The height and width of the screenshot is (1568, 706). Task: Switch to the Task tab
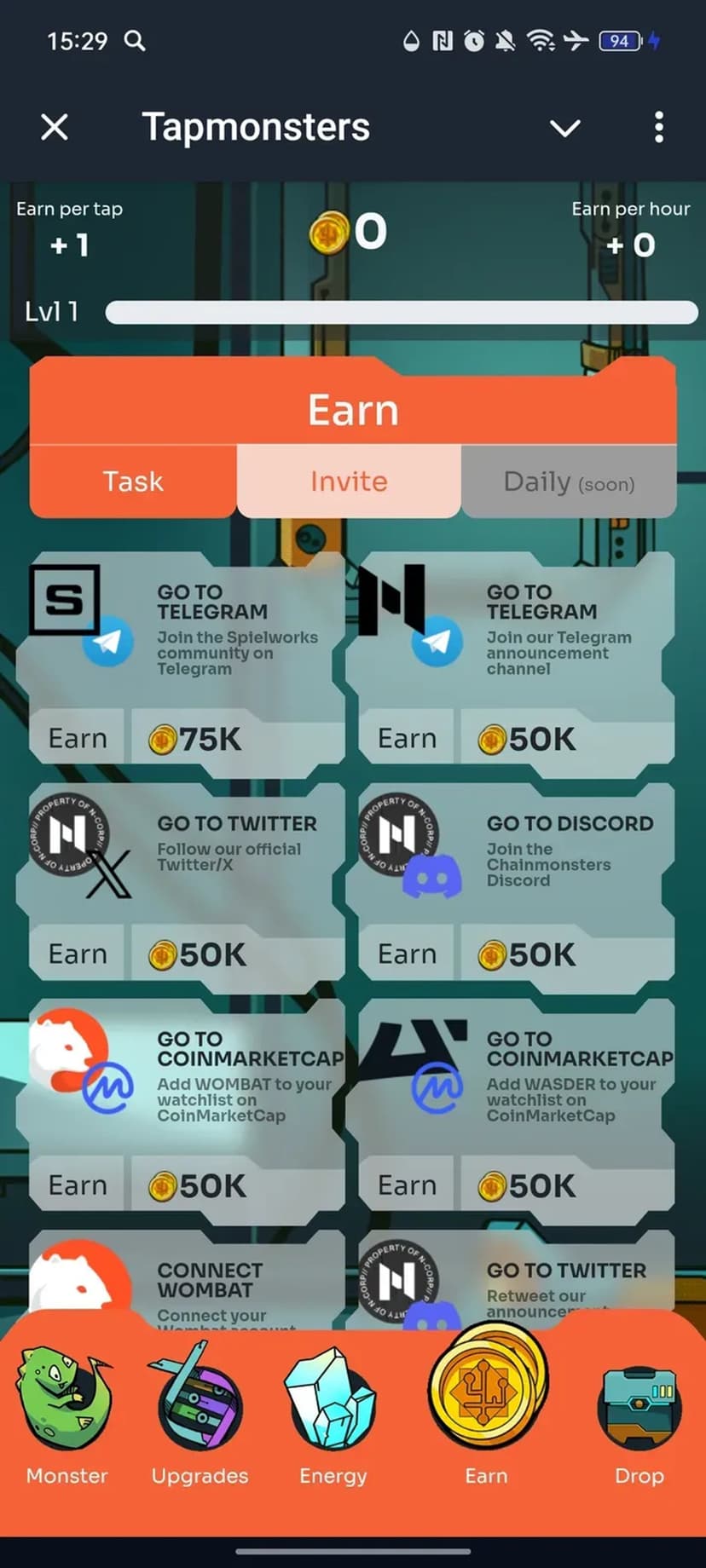pyautogui.click(x=133, y=481)
